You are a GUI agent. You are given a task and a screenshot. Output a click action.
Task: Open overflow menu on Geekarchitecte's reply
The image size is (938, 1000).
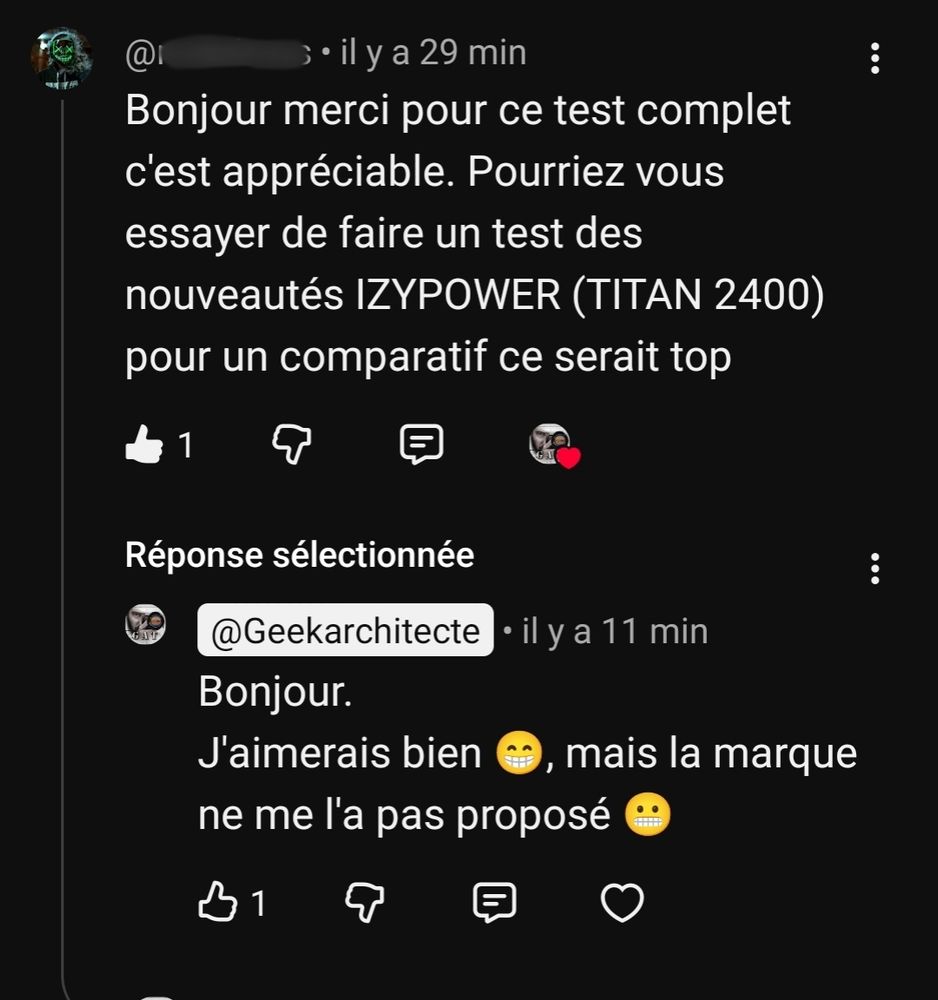(875, 568)
